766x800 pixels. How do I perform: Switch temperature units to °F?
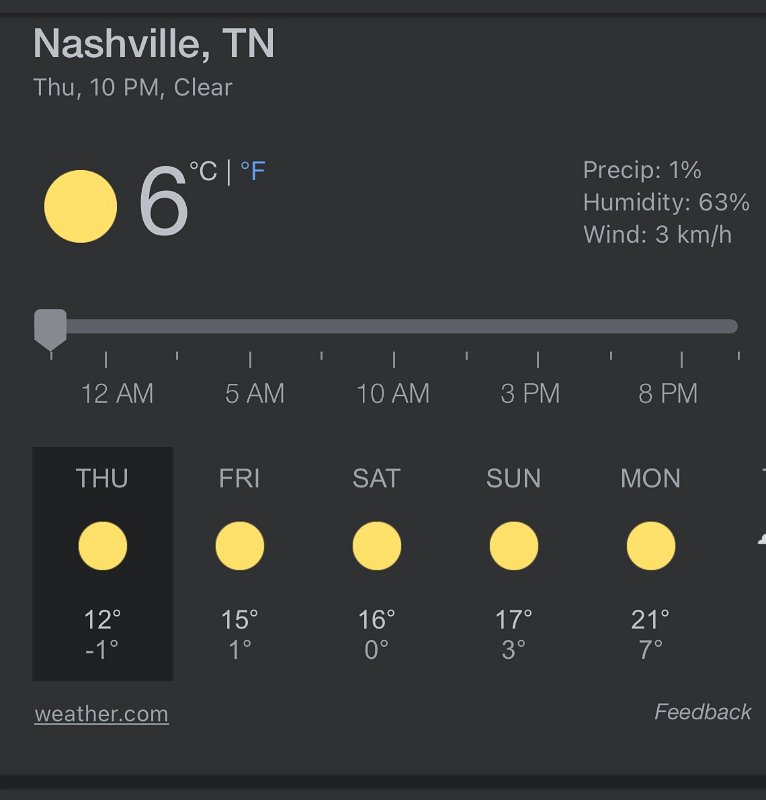click(x=253, y=172)
